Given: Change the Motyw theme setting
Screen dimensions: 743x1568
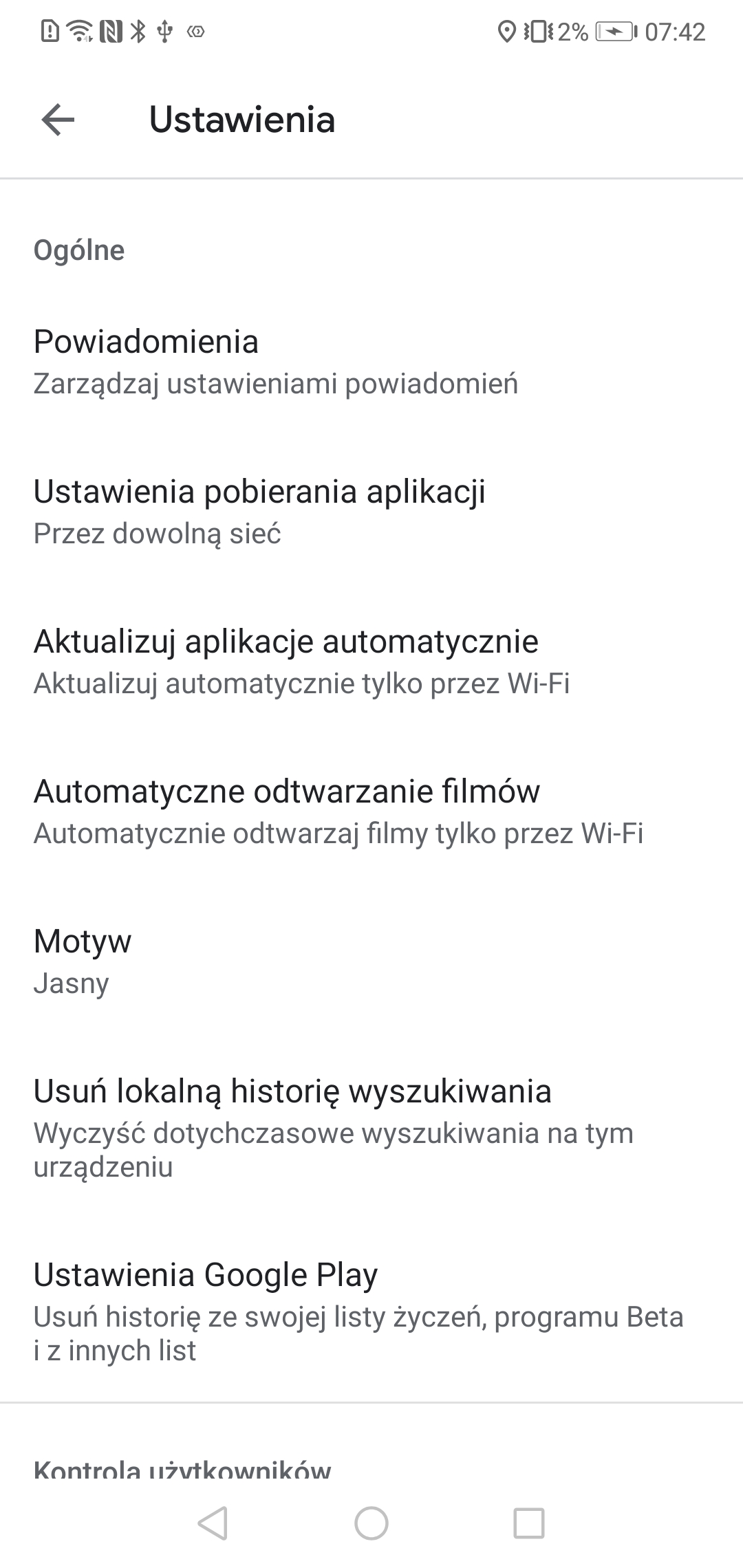Looking at the screenshot, I should [371, 961].
